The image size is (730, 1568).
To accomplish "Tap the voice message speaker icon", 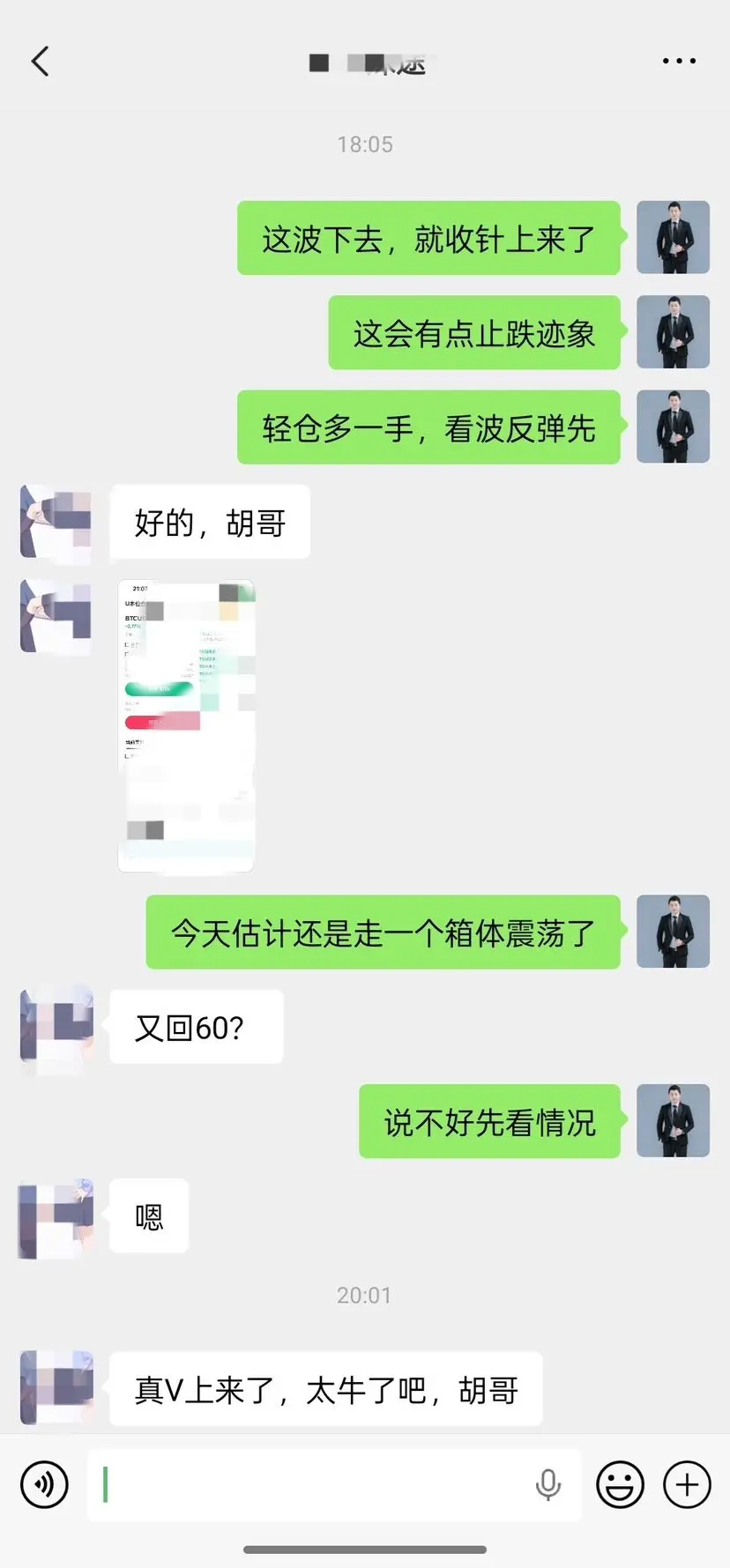I will click(44, 1484).
